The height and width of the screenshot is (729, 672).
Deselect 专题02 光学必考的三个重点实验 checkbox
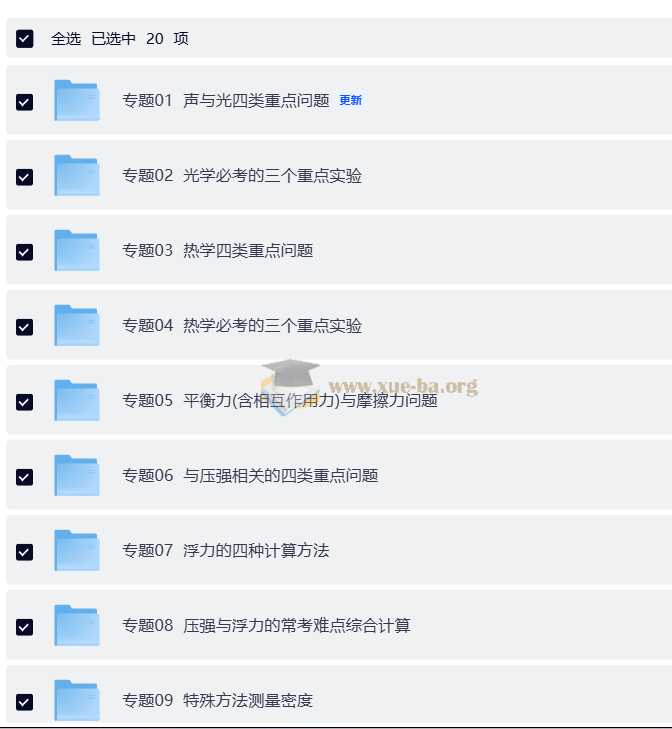(x=25, y=177)
